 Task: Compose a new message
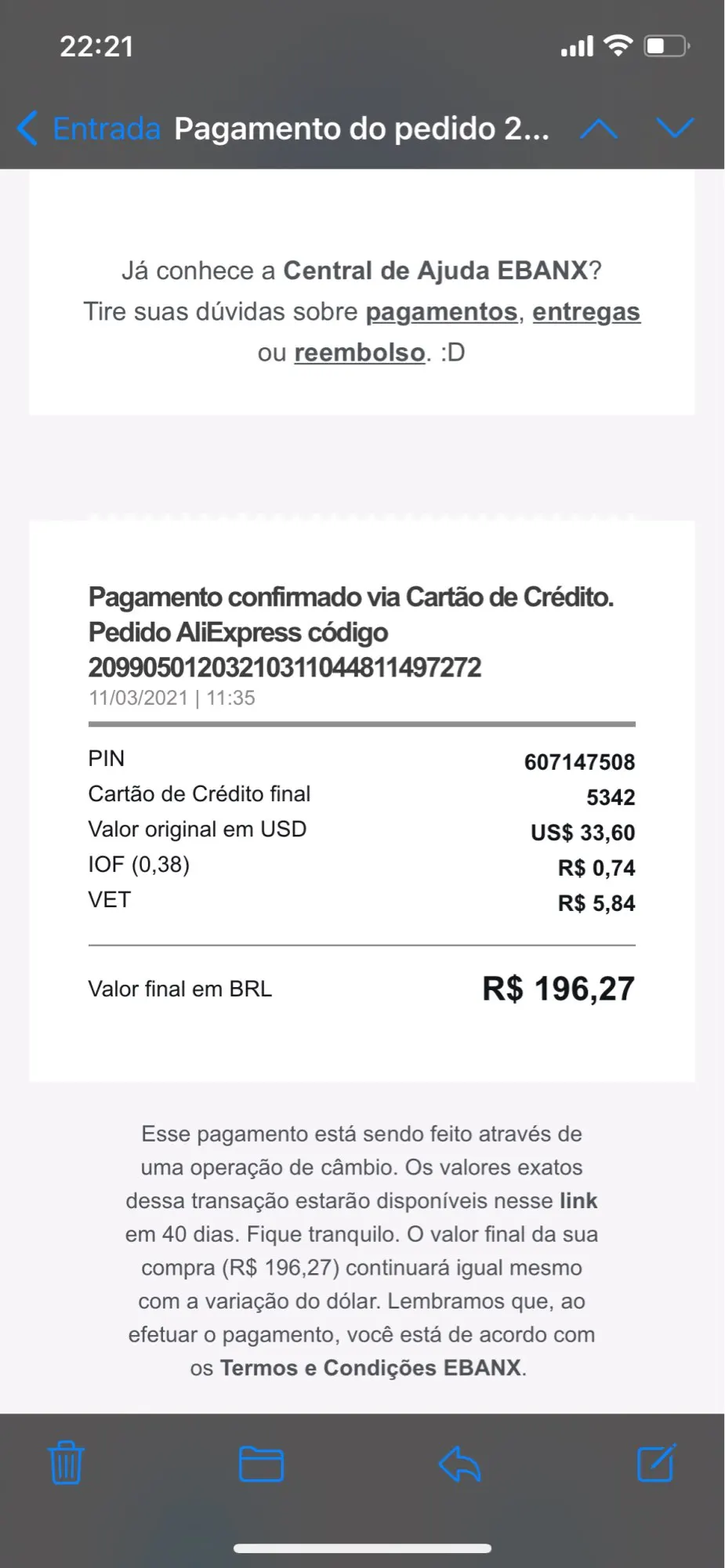(x=656, y=1463)
